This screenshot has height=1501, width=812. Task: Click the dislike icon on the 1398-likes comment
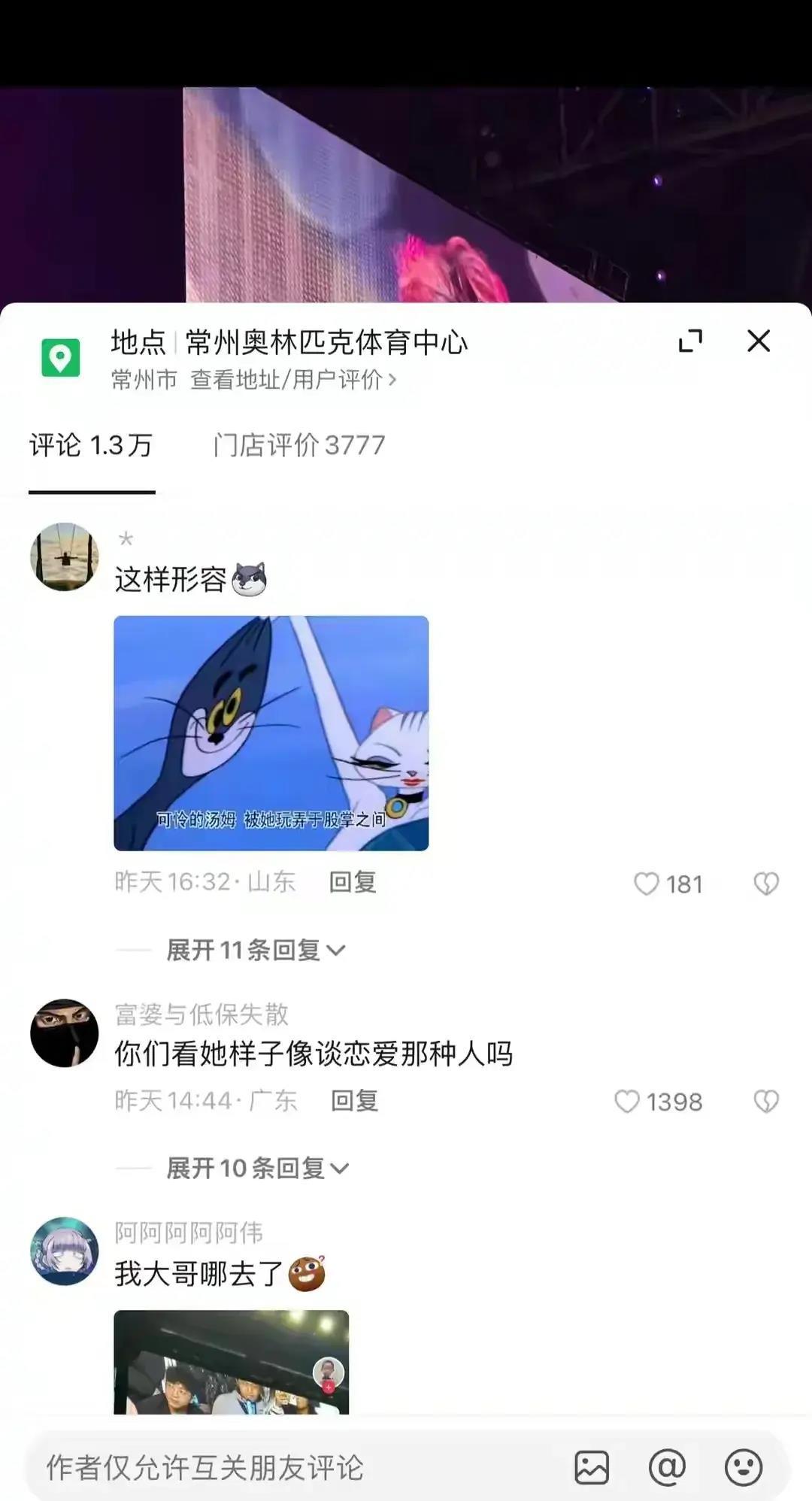767,1102
